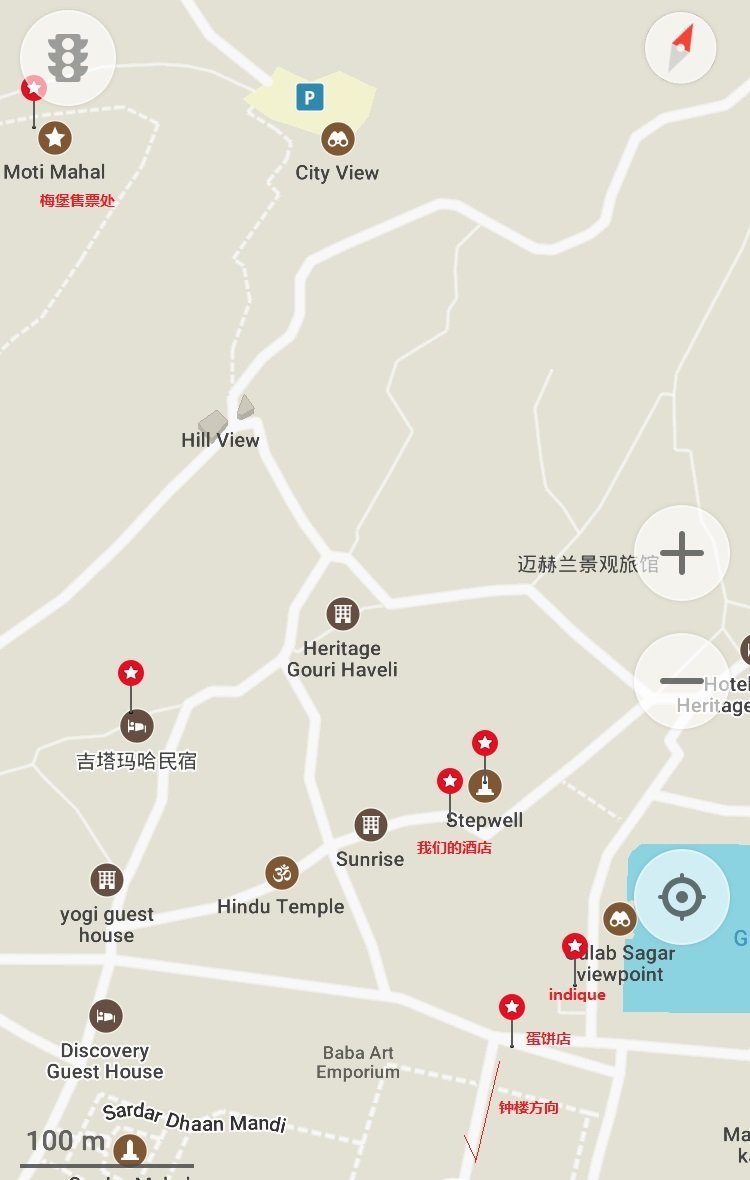Open the Stepwell monument marker
Image resolution: width=750 pixels, height=1180 pixels.
[x=485, y=786]
